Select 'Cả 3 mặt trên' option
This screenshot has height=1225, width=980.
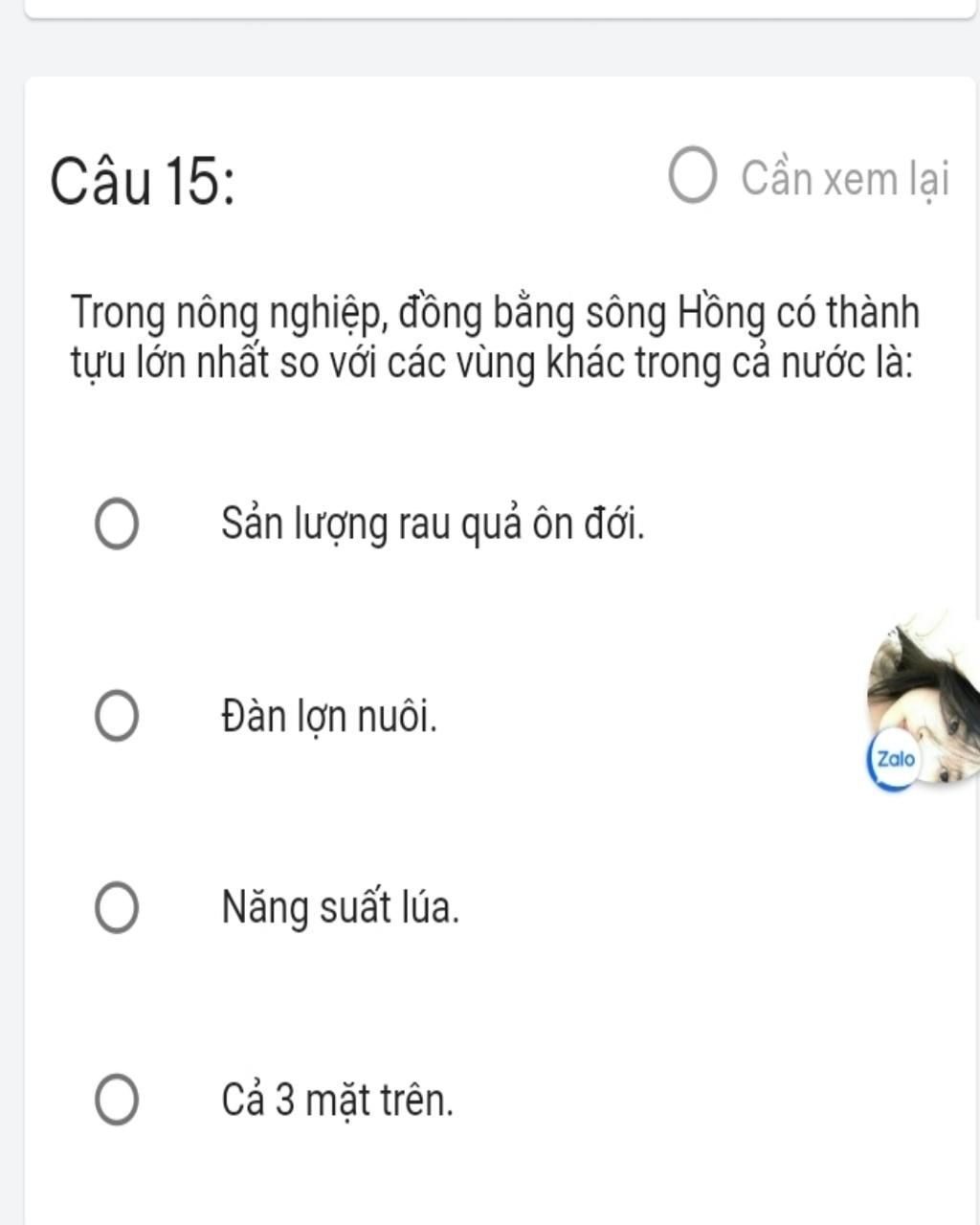click(117, 1101)
